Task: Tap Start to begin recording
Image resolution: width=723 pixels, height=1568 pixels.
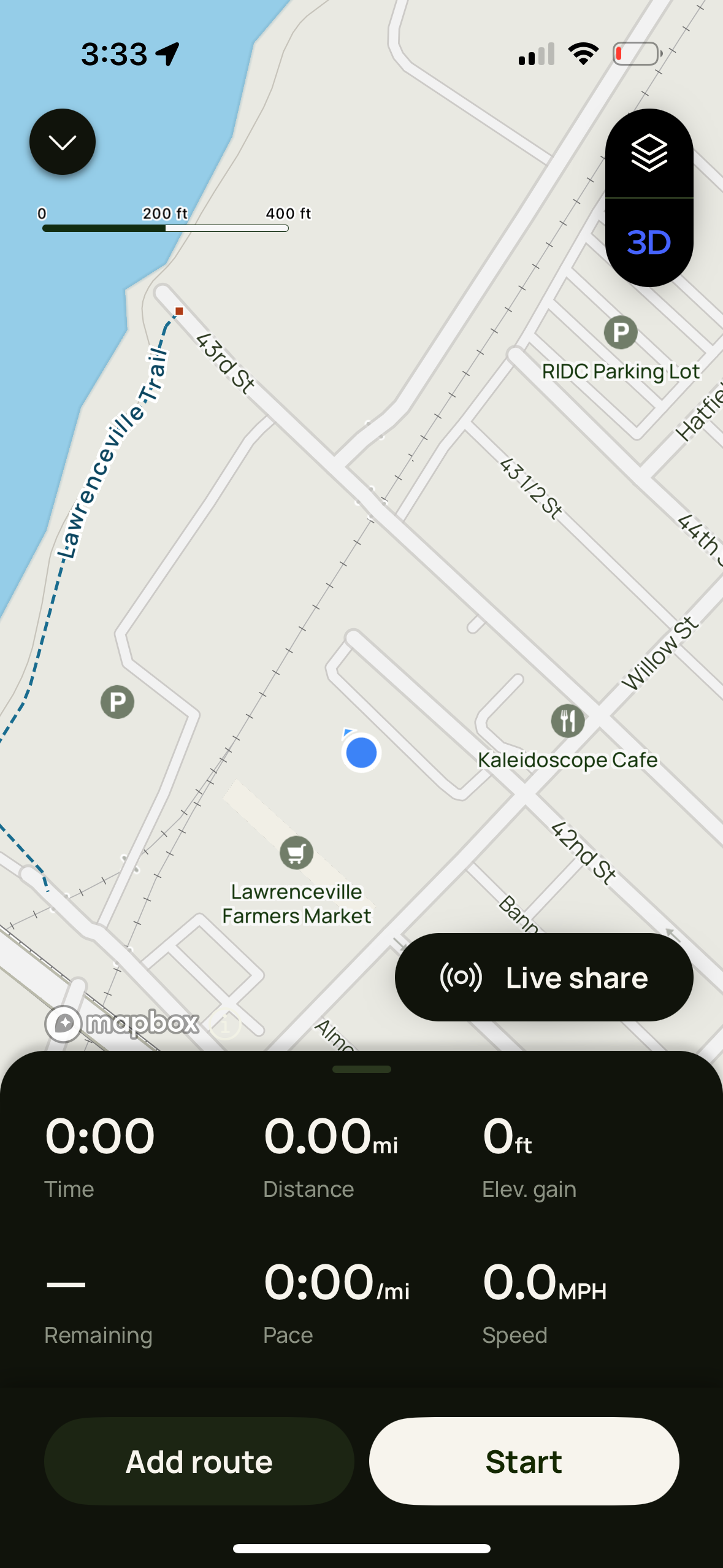Action: pos(523,1461)
